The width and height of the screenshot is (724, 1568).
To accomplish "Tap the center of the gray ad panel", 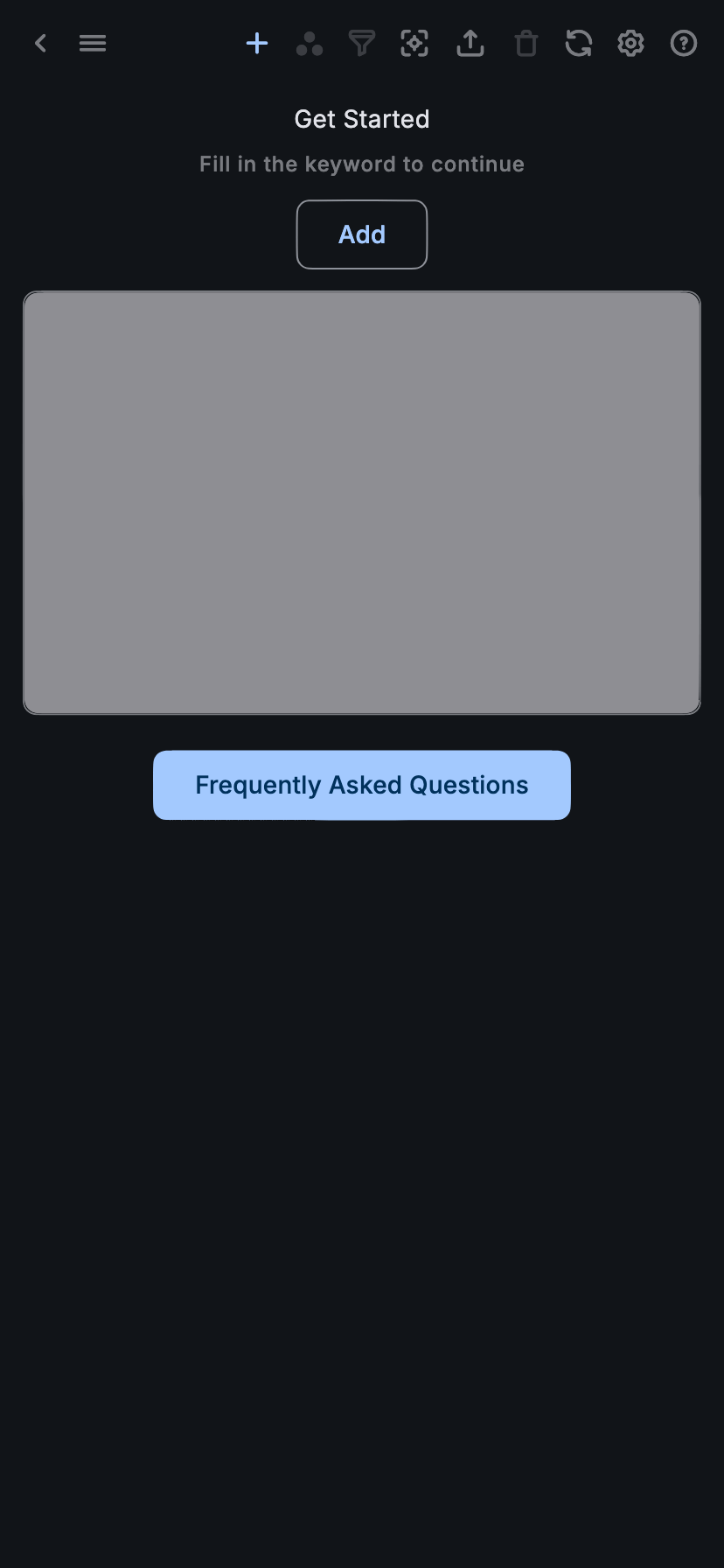I will [361, 502].
